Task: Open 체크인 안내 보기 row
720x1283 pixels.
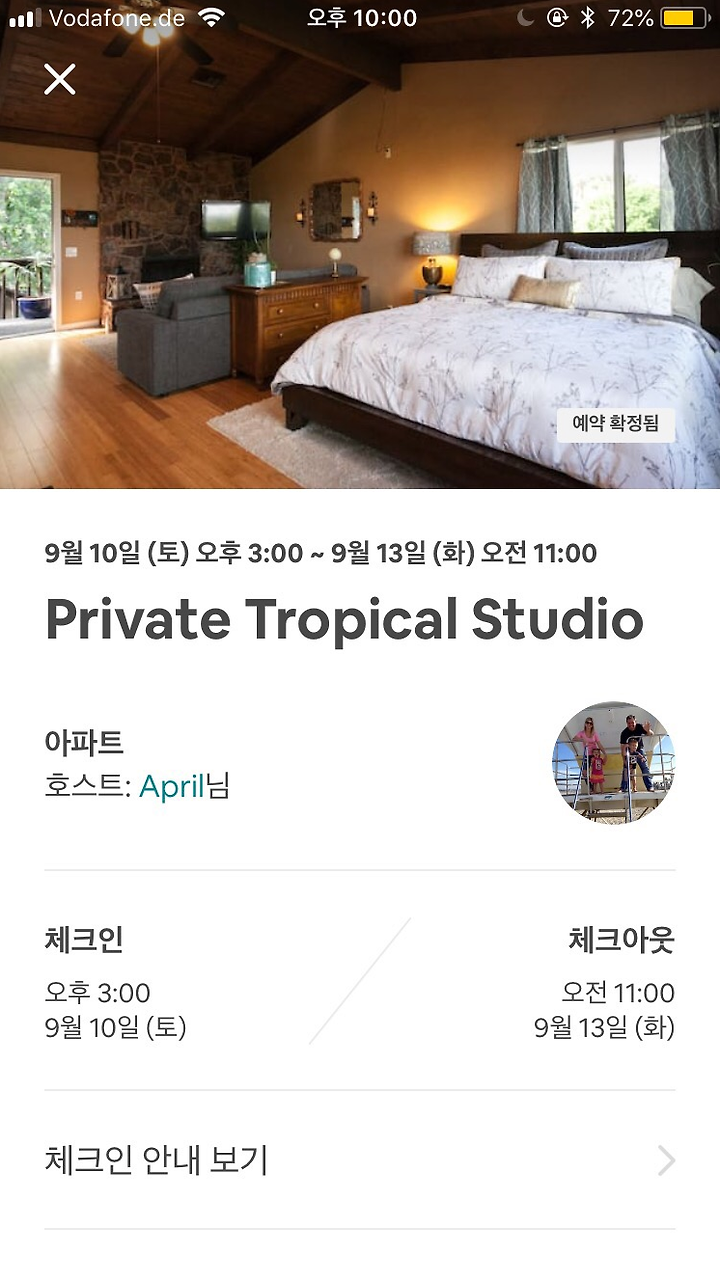Action: (x=360, y=1160)
